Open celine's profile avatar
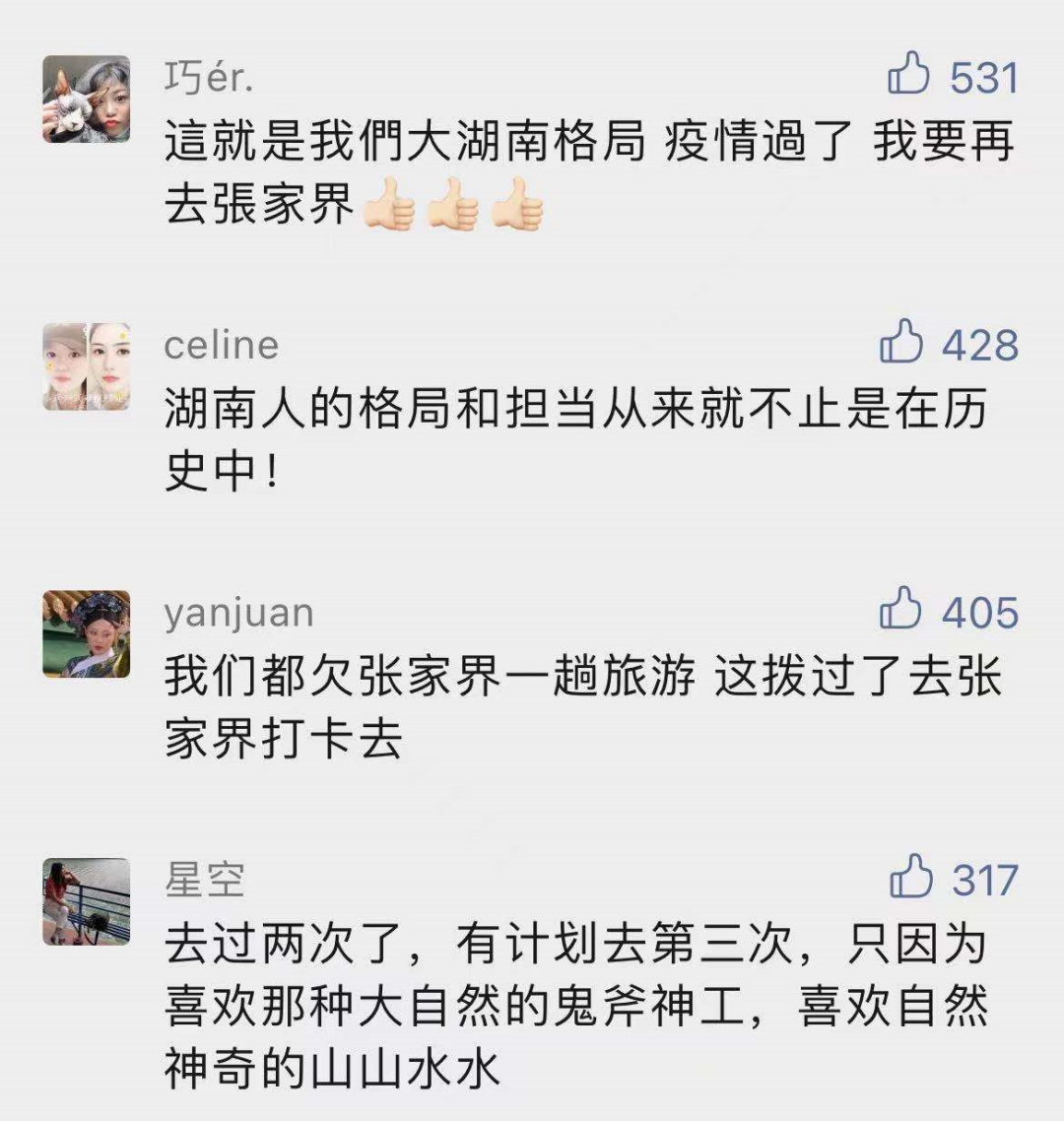Screen dimensions: 1064x1121 87,366
